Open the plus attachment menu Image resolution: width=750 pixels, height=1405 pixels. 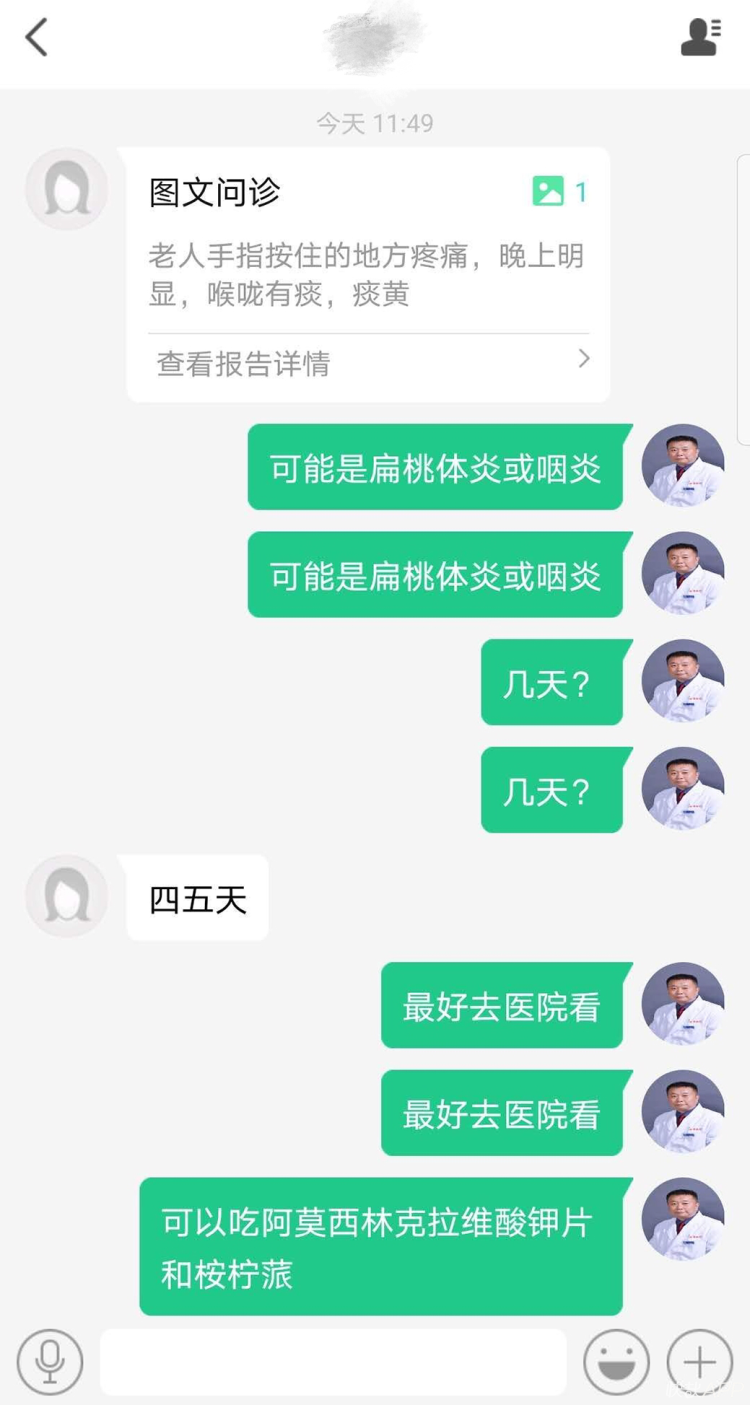point(700,1361)
